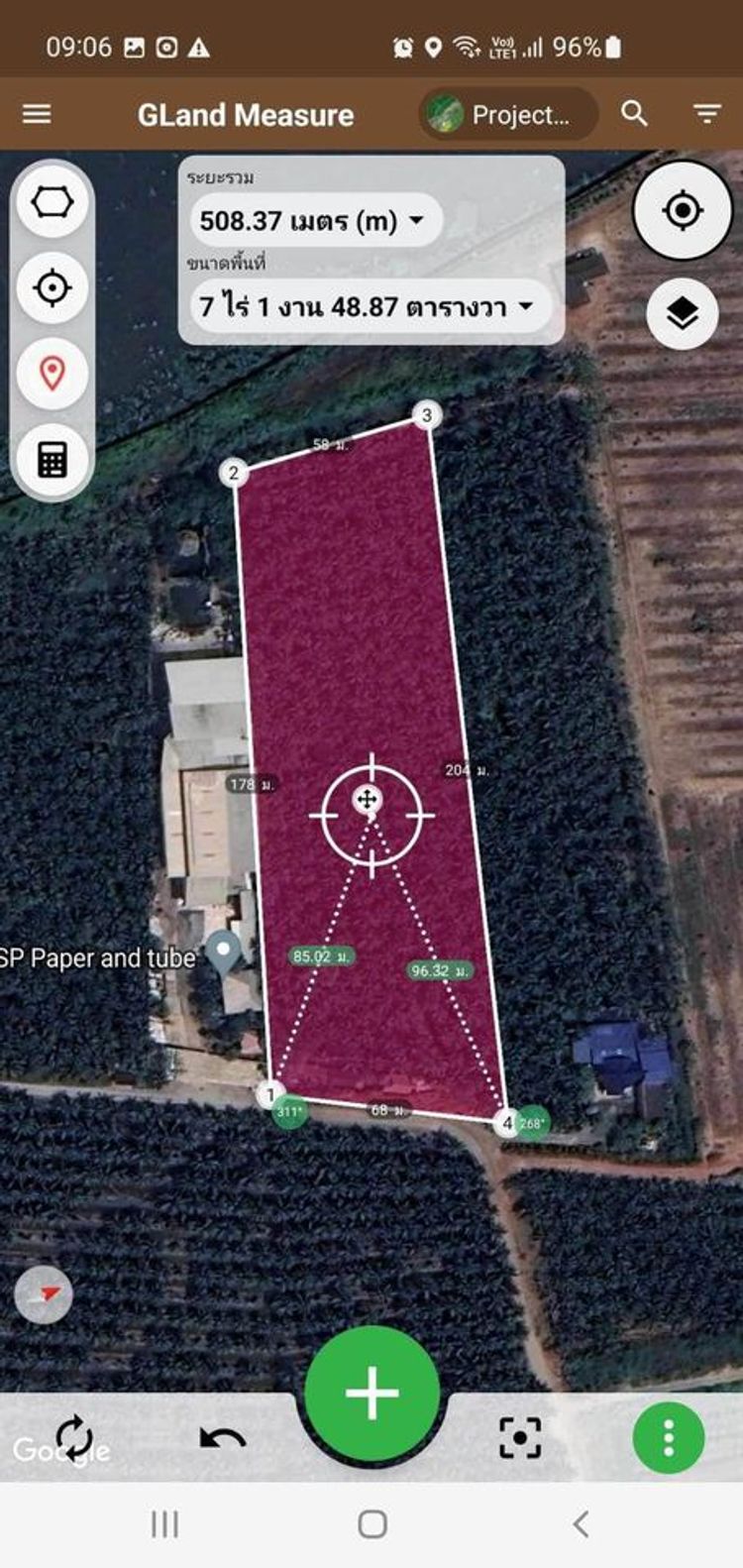
Task: Open the filter options icon
Action: 706,114
